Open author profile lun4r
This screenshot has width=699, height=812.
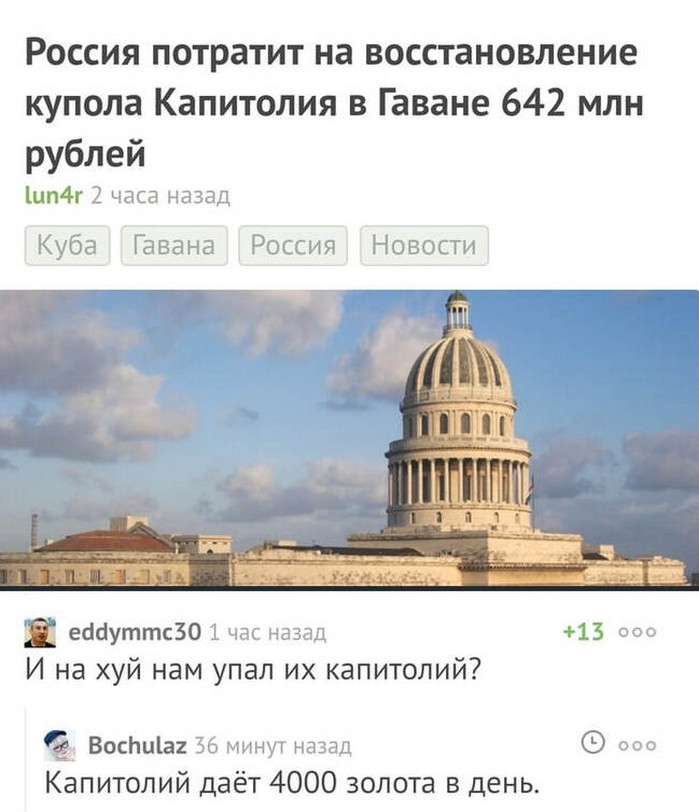pos(53,195)
